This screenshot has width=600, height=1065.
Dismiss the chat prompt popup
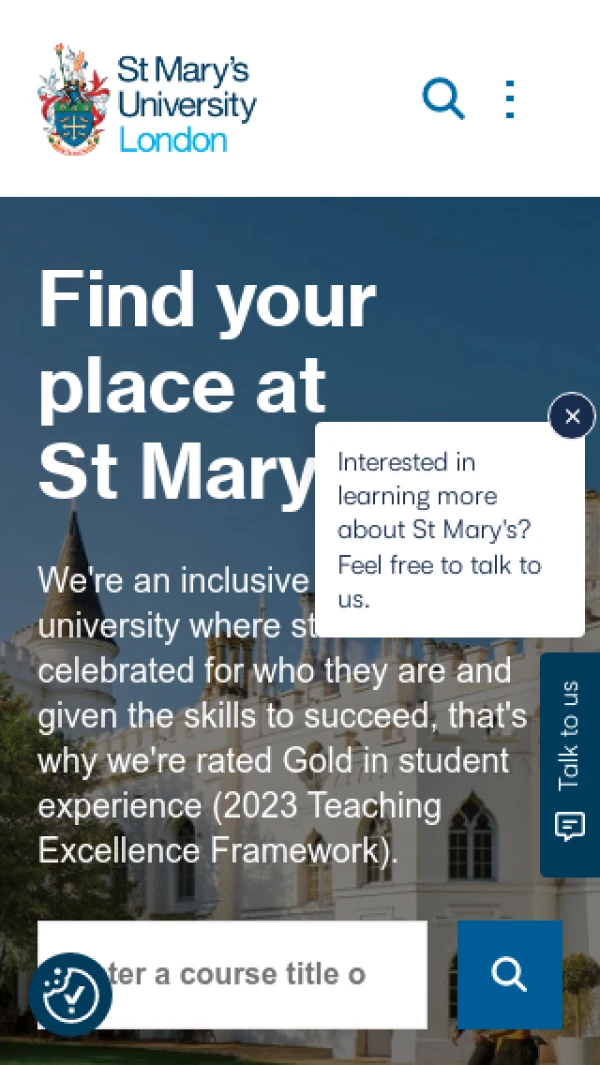tap(572, 416)
